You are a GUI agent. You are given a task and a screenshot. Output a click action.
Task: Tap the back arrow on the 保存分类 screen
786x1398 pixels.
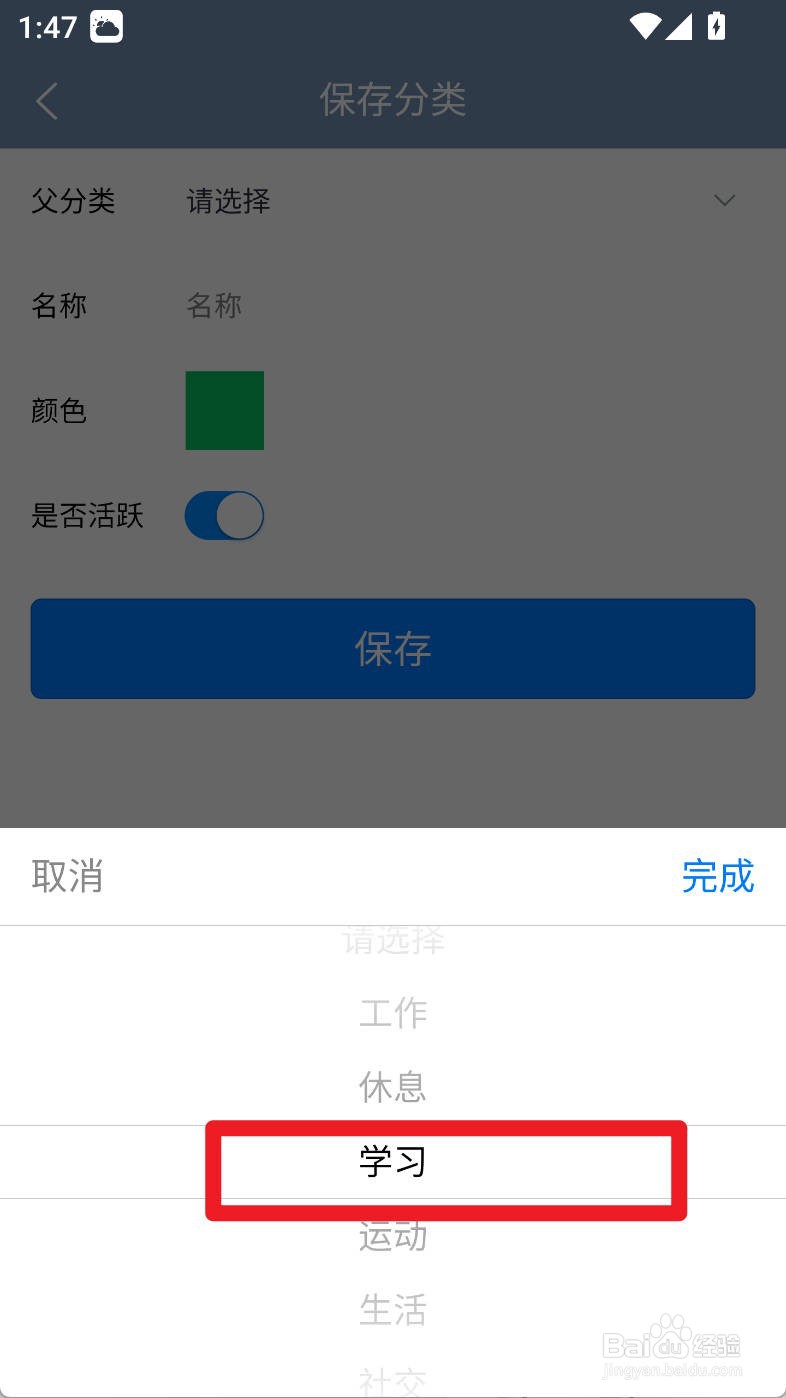click(x=47, y=101)
